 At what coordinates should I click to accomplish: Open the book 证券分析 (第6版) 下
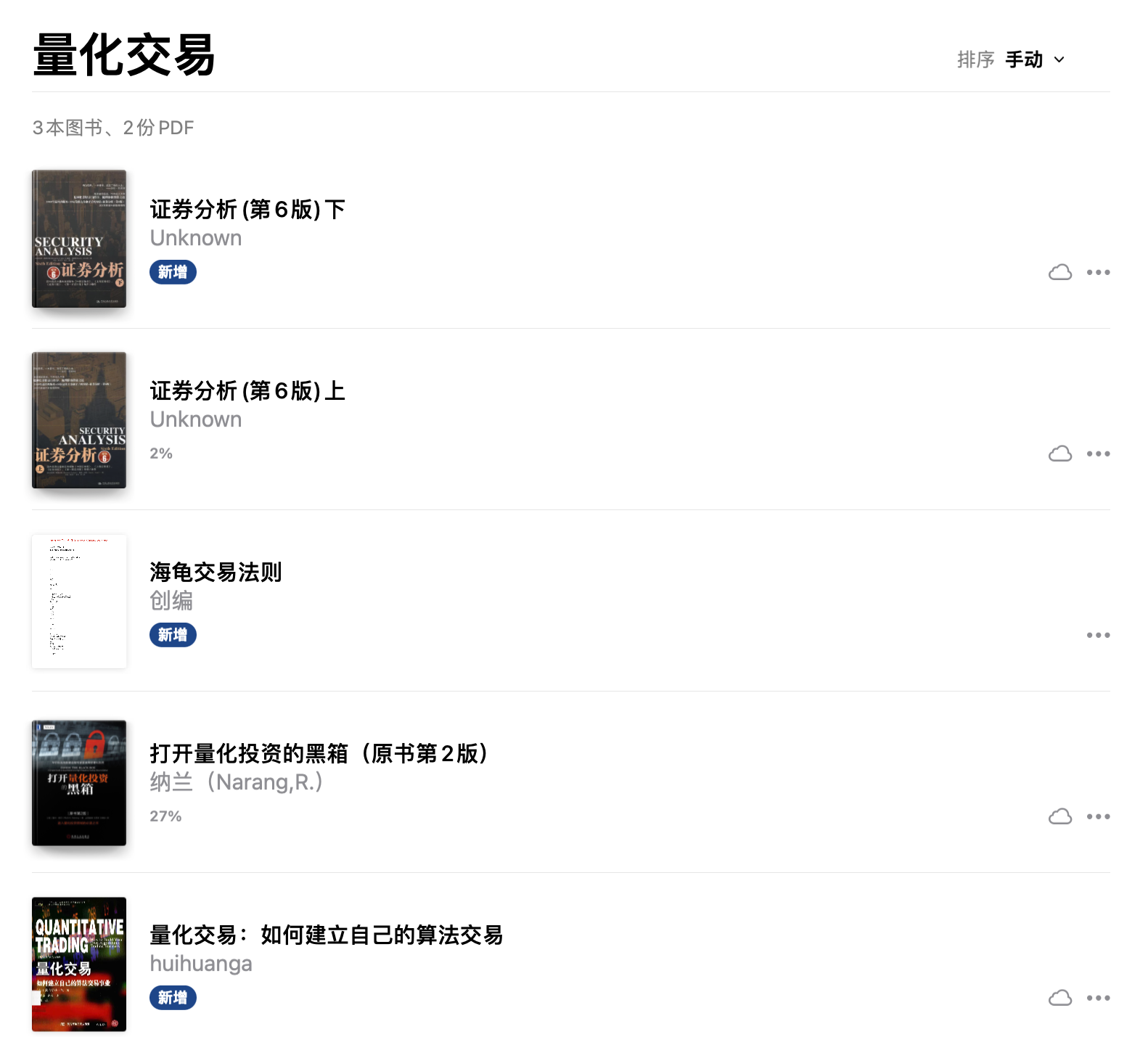[x=79, y=239]
